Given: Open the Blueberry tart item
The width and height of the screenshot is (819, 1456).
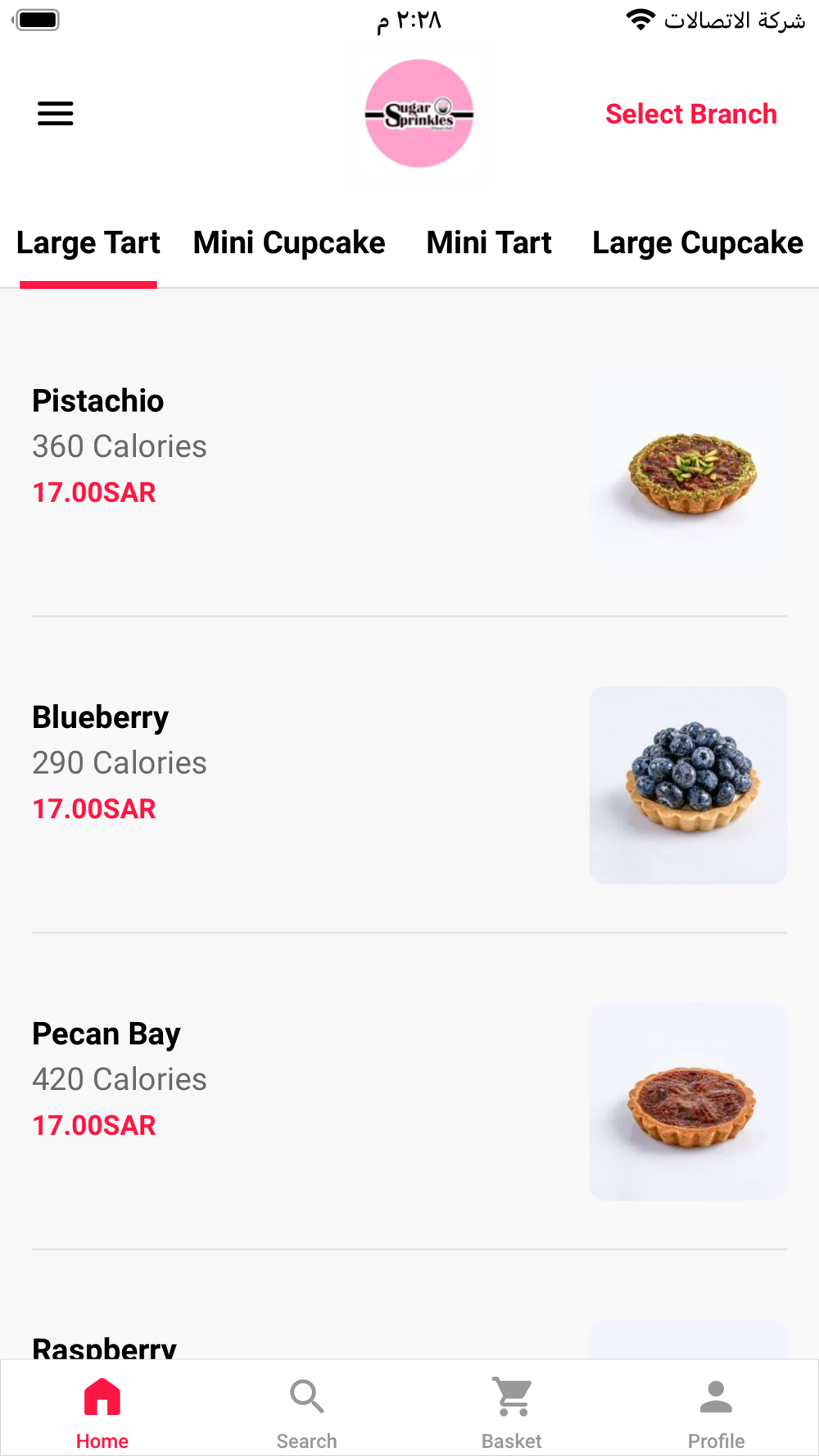Looking at the screenshot, I should 409,785.
